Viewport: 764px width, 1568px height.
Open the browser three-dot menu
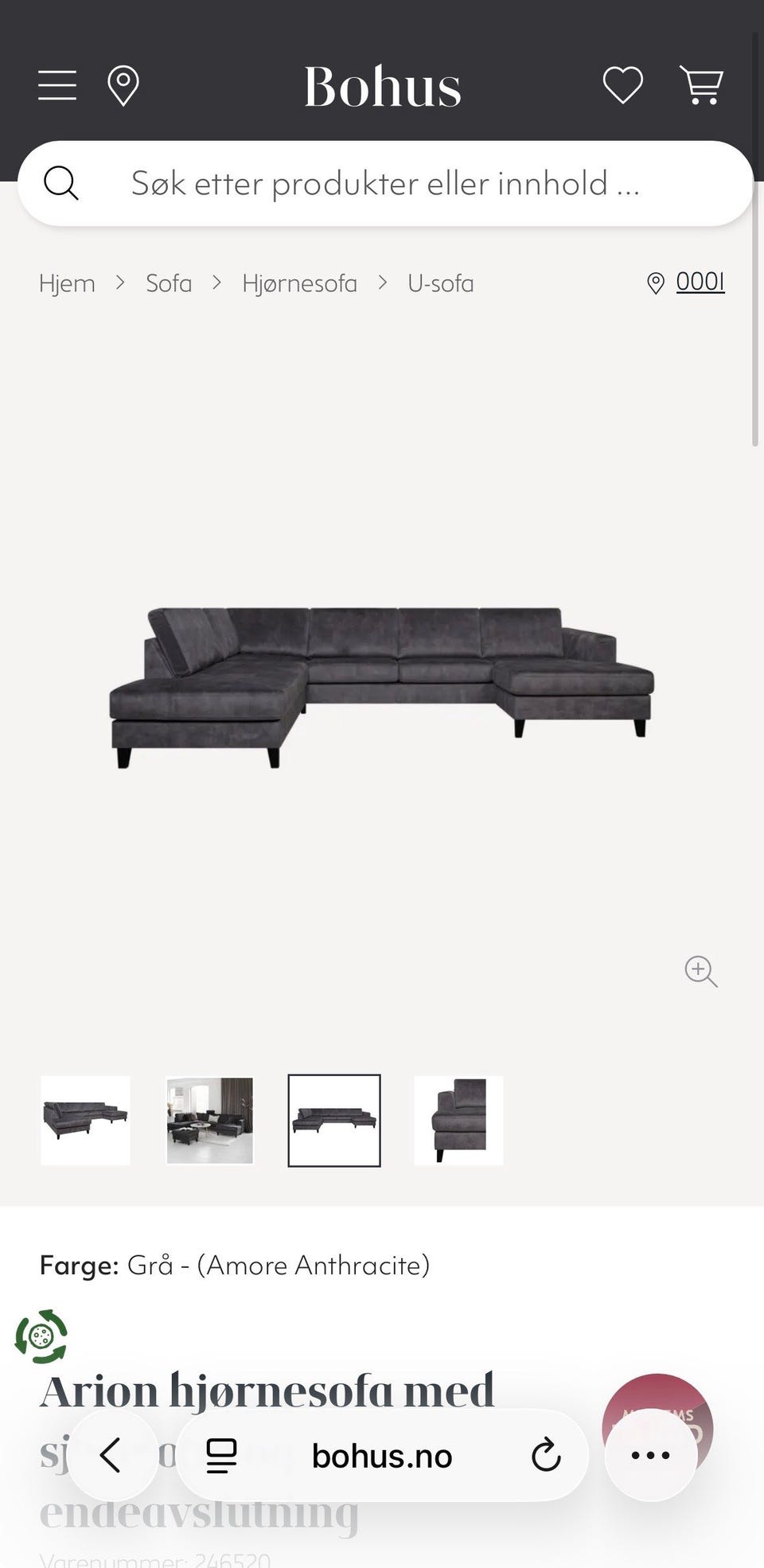point(651,1456)
